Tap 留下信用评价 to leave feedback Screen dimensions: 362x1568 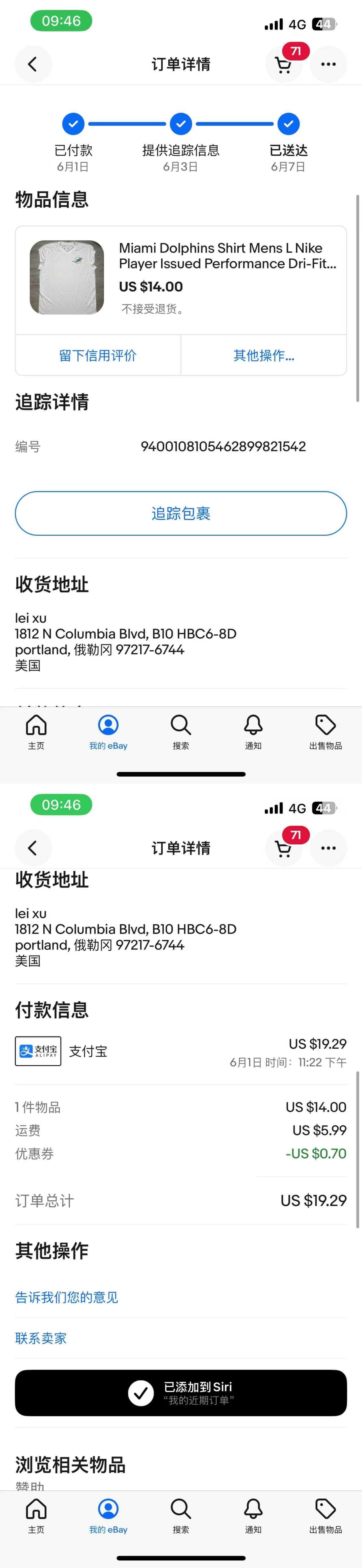(x=98, y=355)
